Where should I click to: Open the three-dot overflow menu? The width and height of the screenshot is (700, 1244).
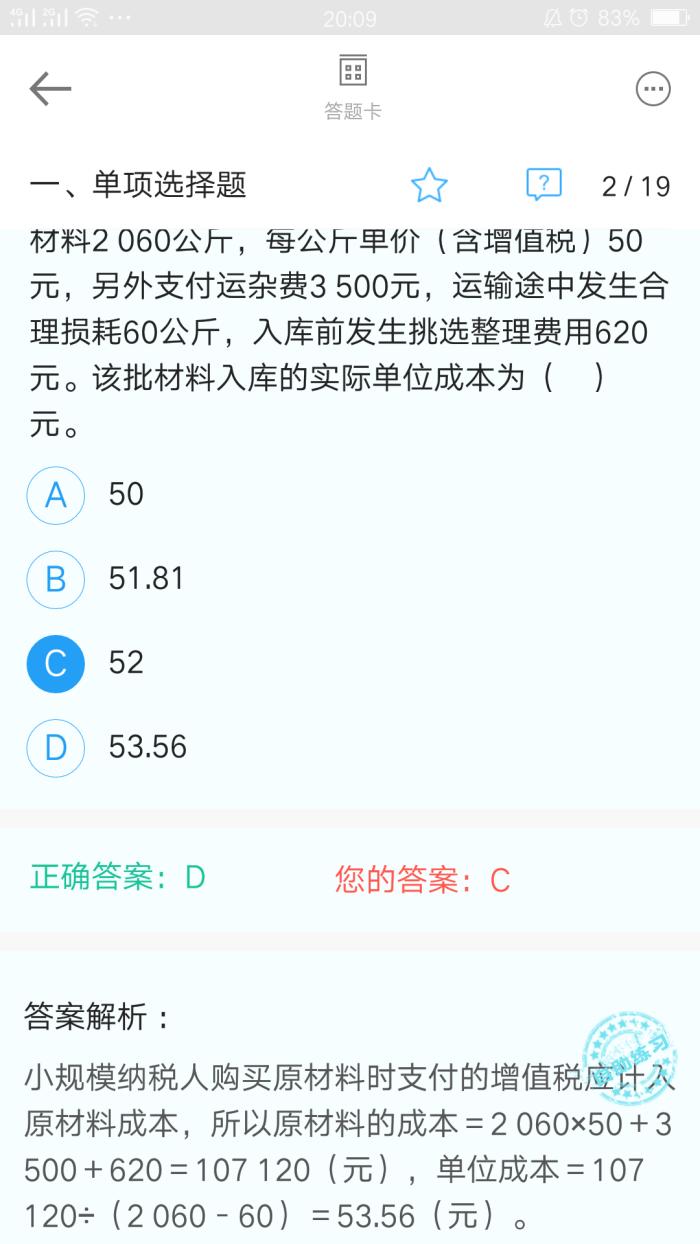(x=653, y=89)
